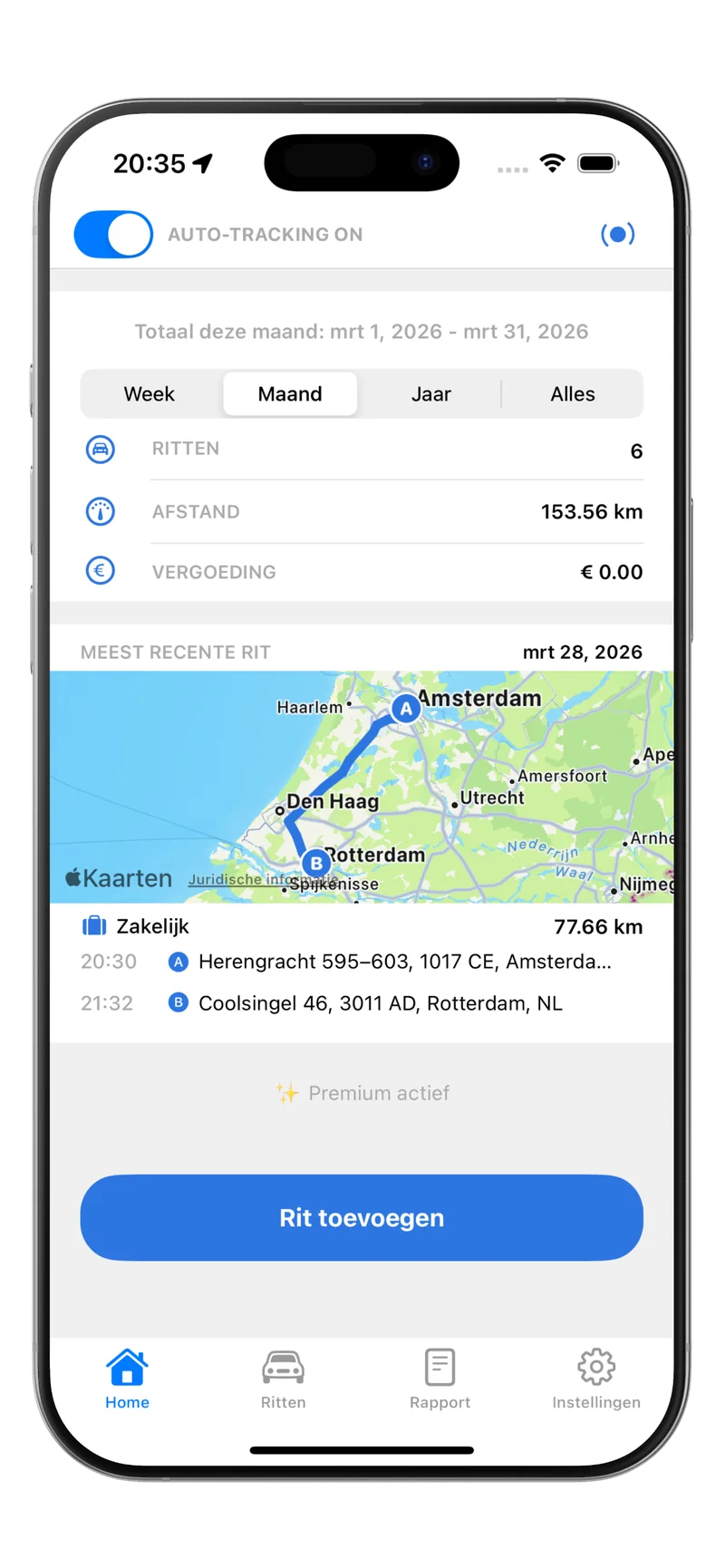This screenshot has width=725, height=1568.
Task: Tap marker B near Rotterdam on the map
Action: tap(314, 864)
